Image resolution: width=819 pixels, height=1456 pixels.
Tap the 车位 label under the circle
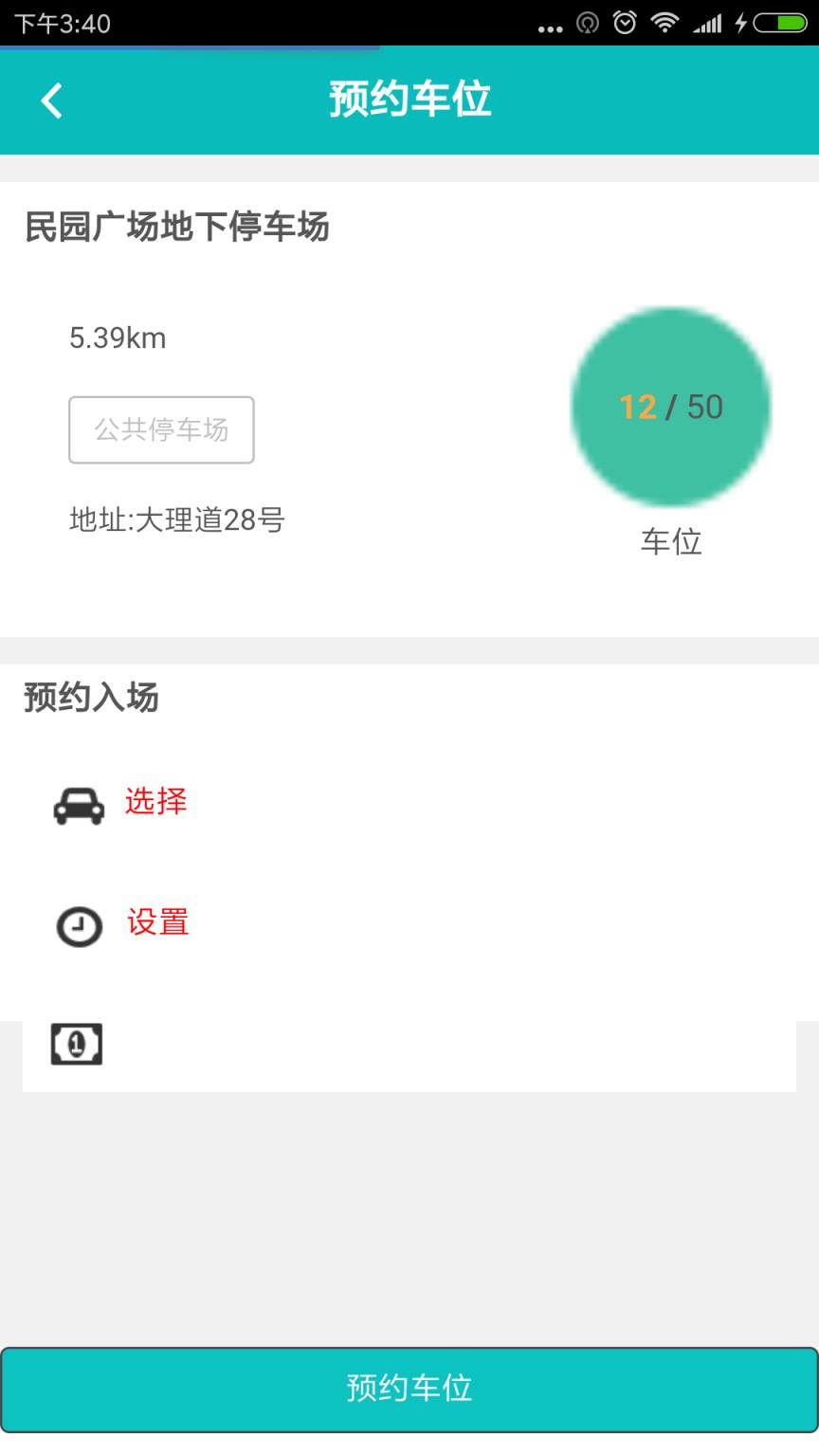(x=670, y=541)
